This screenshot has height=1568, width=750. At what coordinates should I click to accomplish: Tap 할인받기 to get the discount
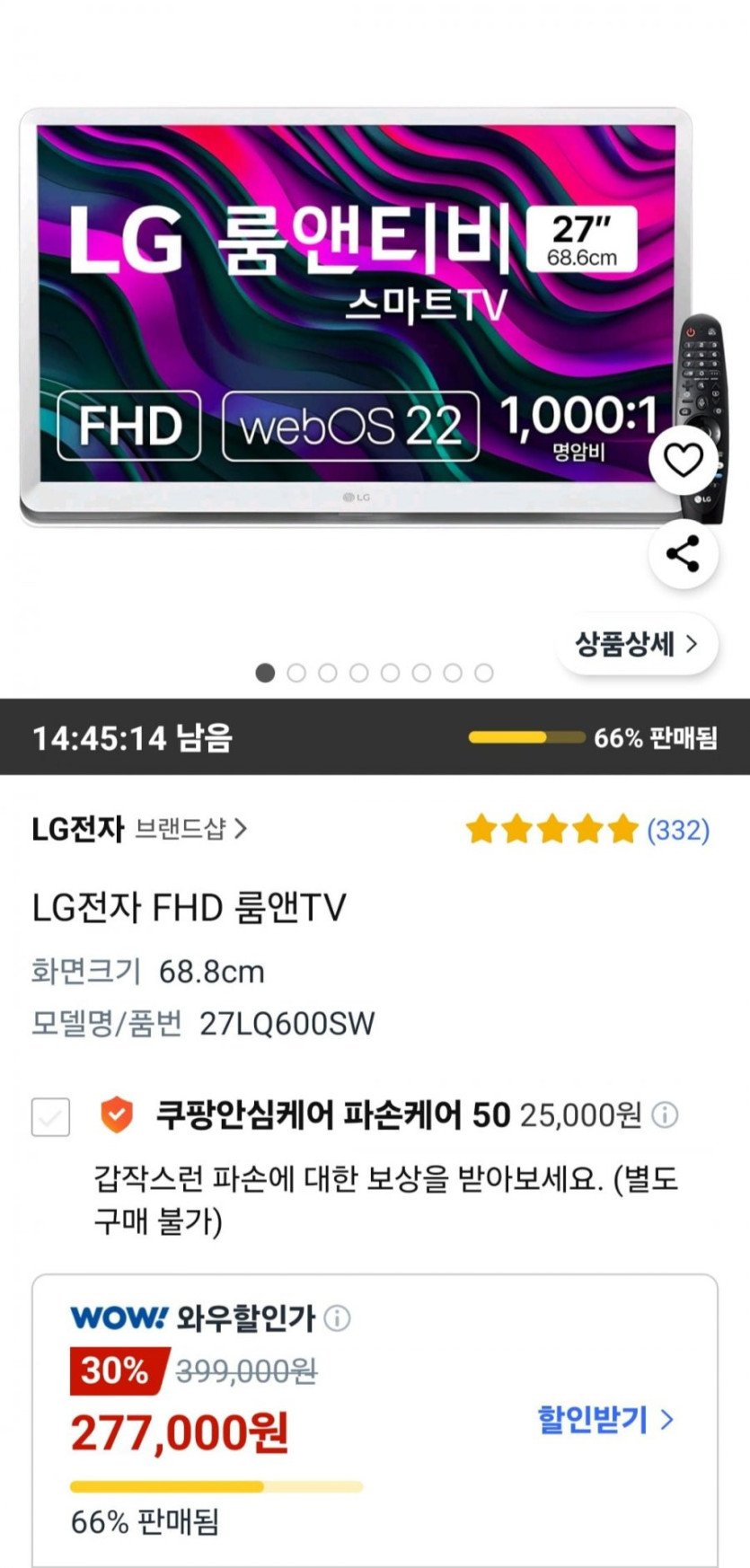click(604, 1419)
